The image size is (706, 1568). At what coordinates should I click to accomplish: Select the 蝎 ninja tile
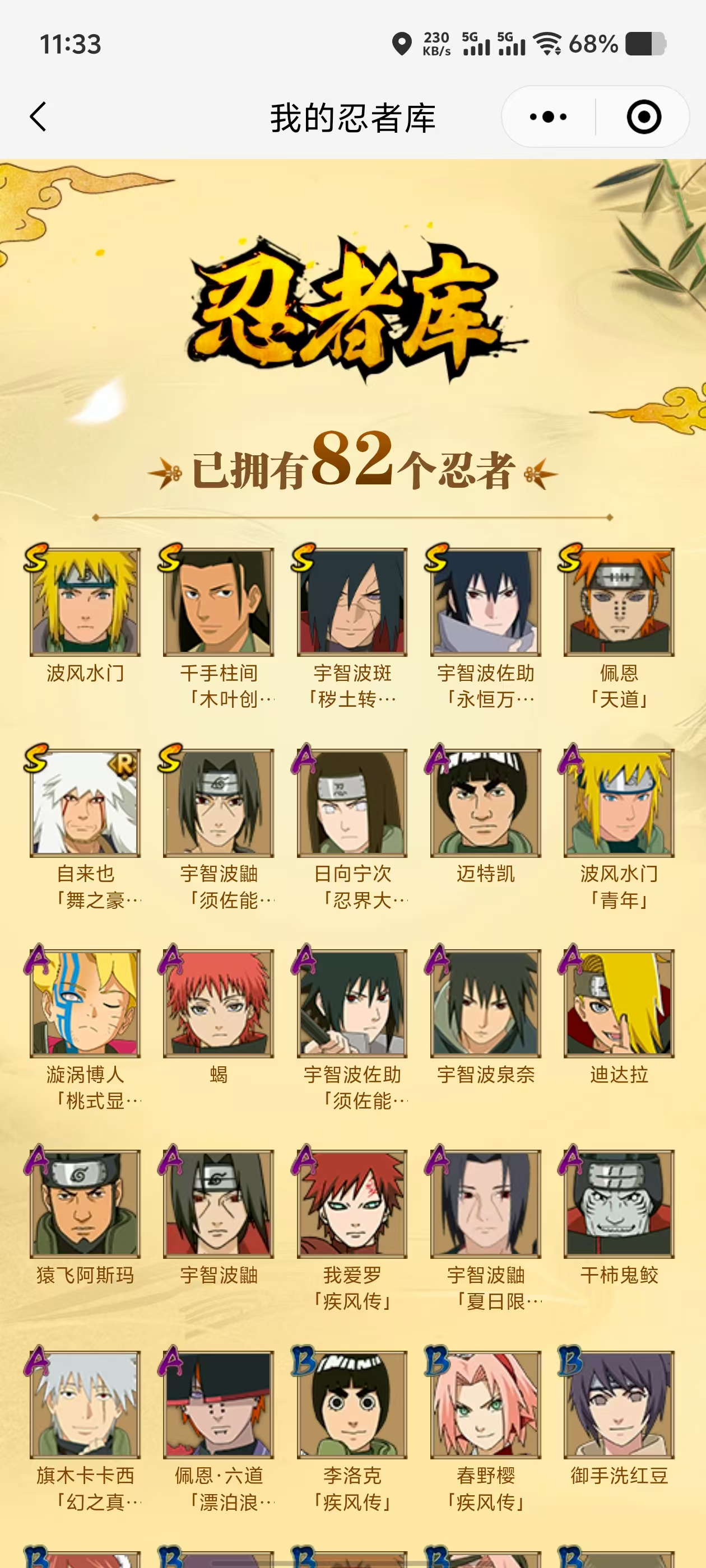click(x=219, y=1003)
